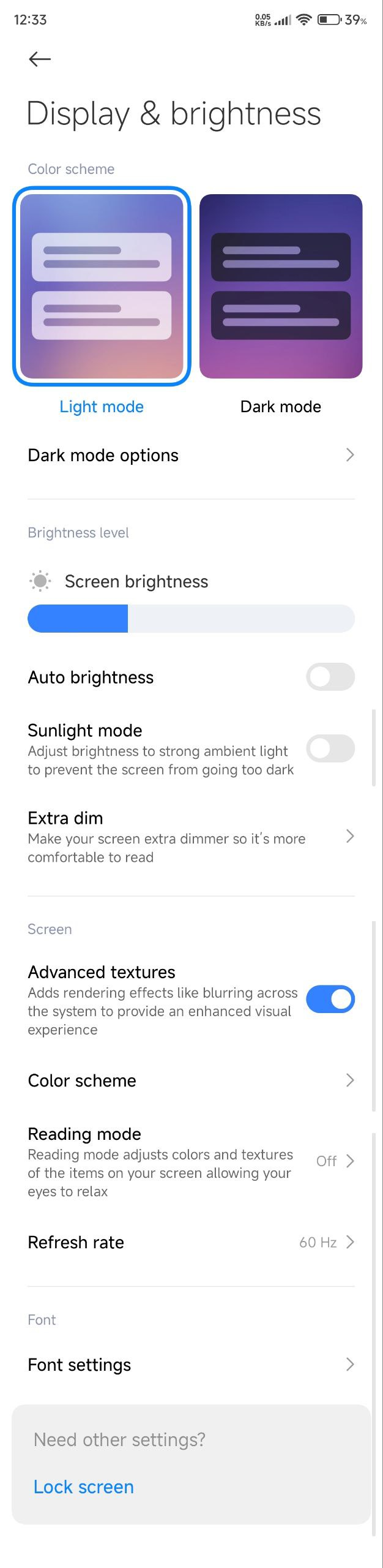The height and width of the screenshot is (1568, 383).
Task: Select the Light mode preview
Action: pyautogui.click(x=102, y=286)
